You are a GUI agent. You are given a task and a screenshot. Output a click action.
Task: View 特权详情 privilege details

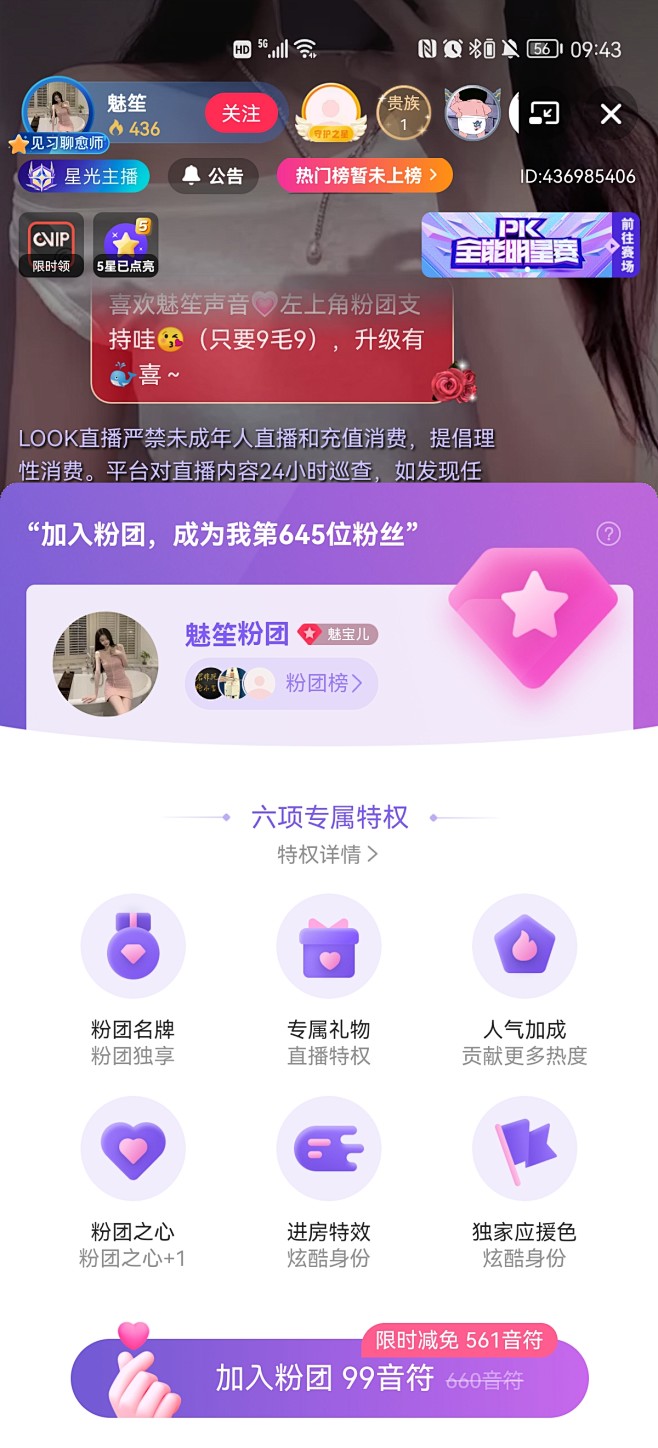pos(328,854)
